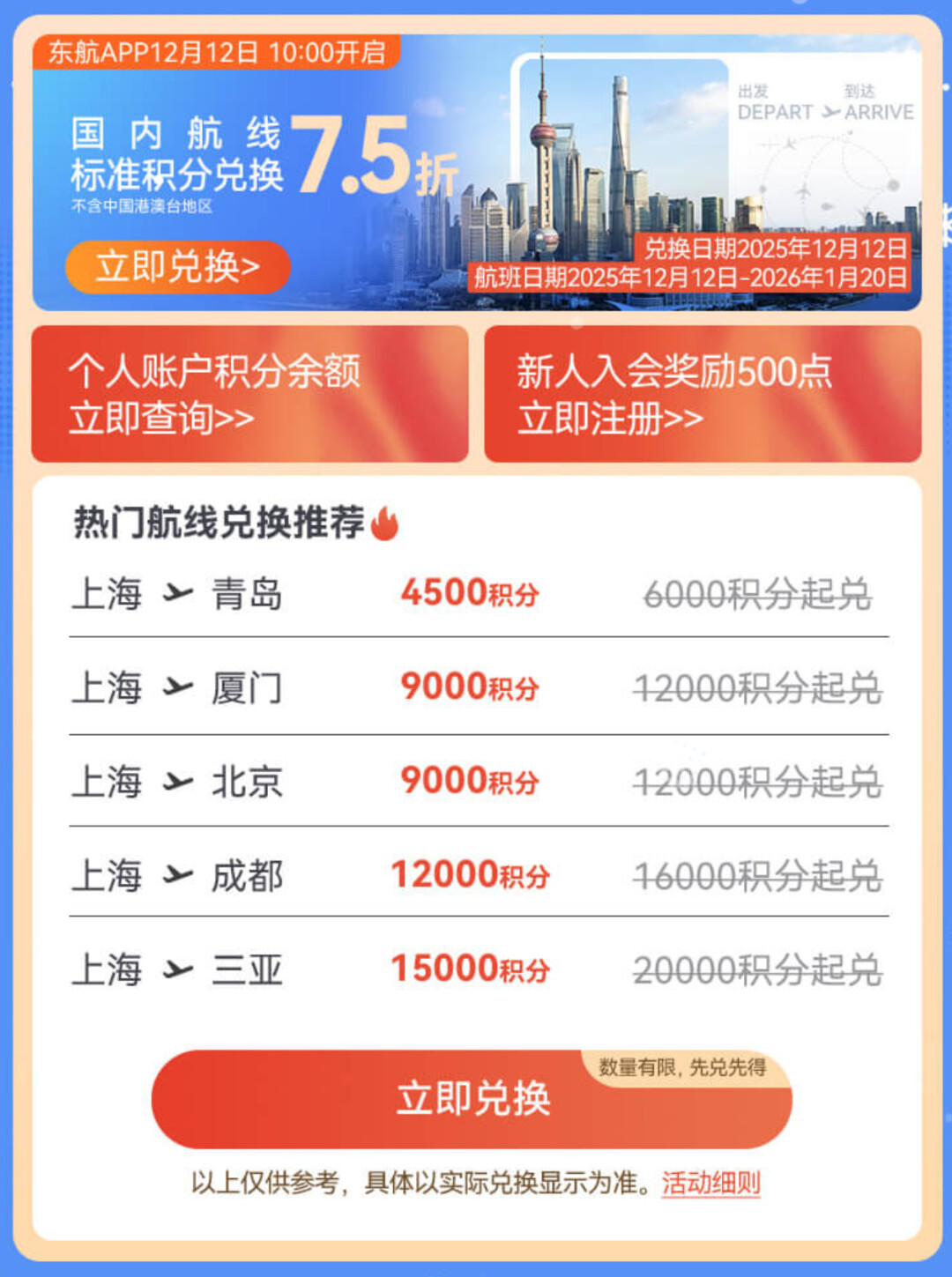Screen dimensions: 952x1277
Task: Open 新人入会奖励500点 立即注册
Action: pyautogui.click(x=702, y=394)
